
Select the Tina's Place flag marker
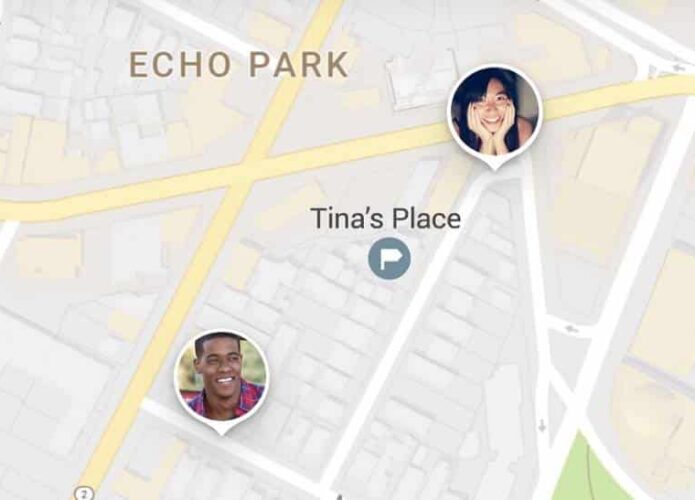389,258
